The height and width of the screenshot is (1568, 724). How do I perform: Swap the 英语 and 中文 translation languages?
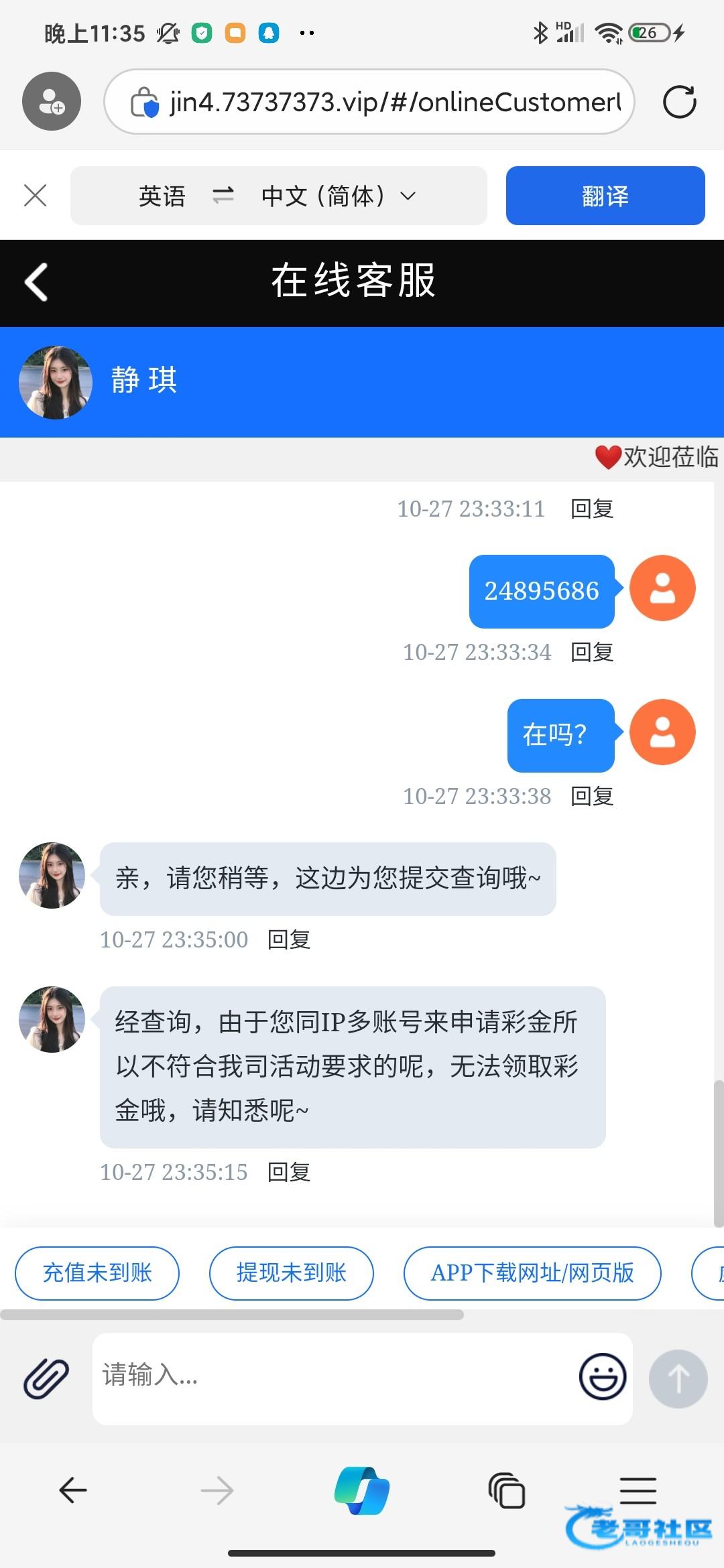(x=223, y=196)
